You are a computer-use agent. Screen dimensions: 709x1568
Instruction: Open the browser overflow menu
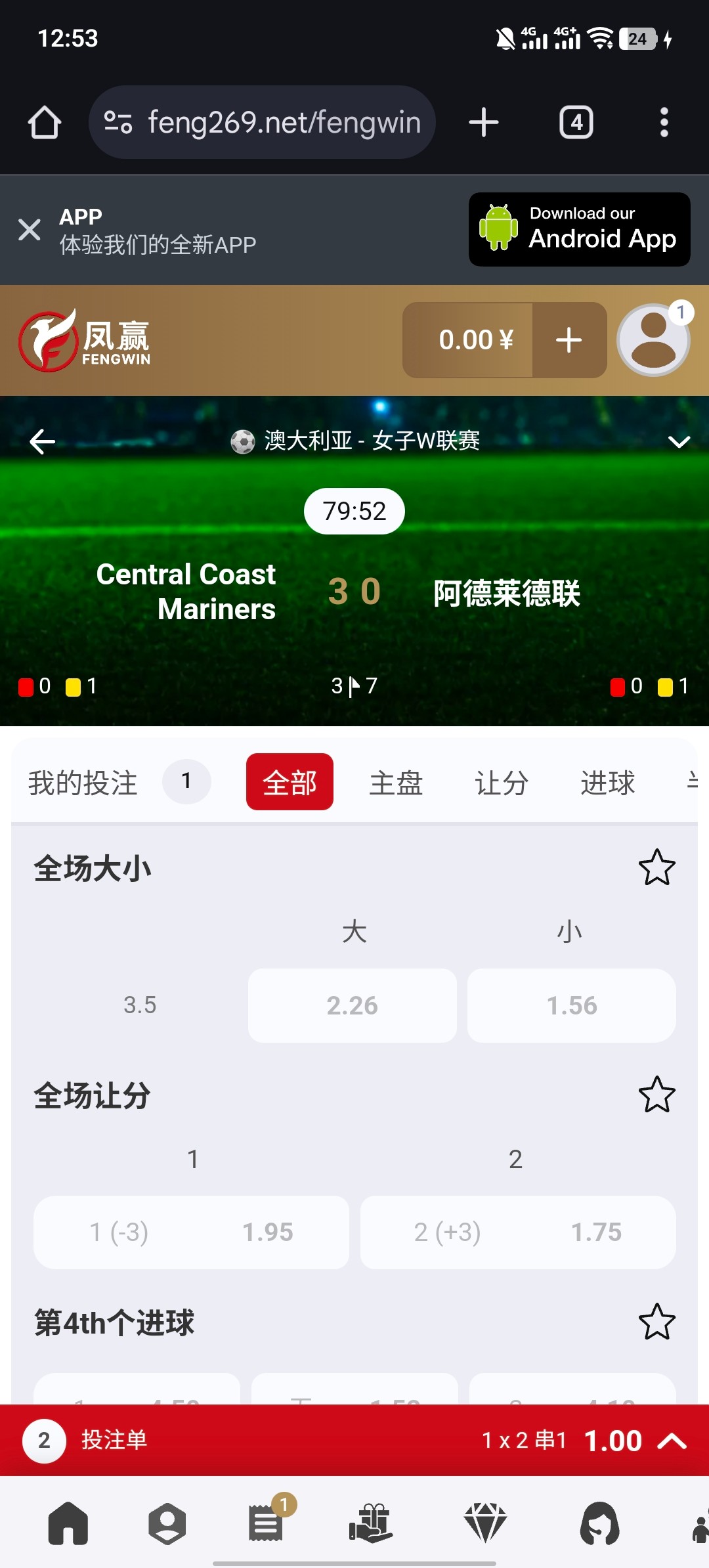[x=664, y=123]
